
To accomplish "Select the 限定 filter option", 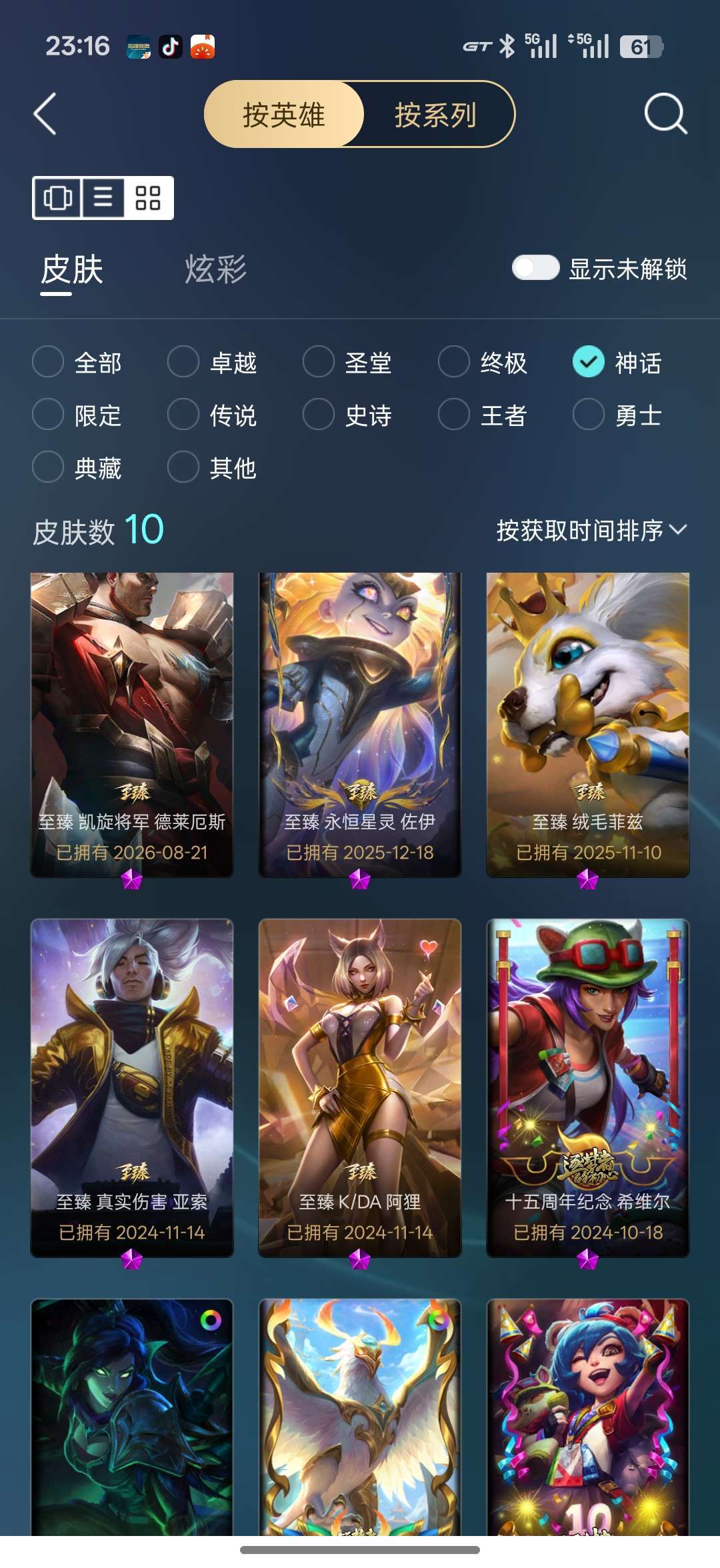I will tap(77, 415).
